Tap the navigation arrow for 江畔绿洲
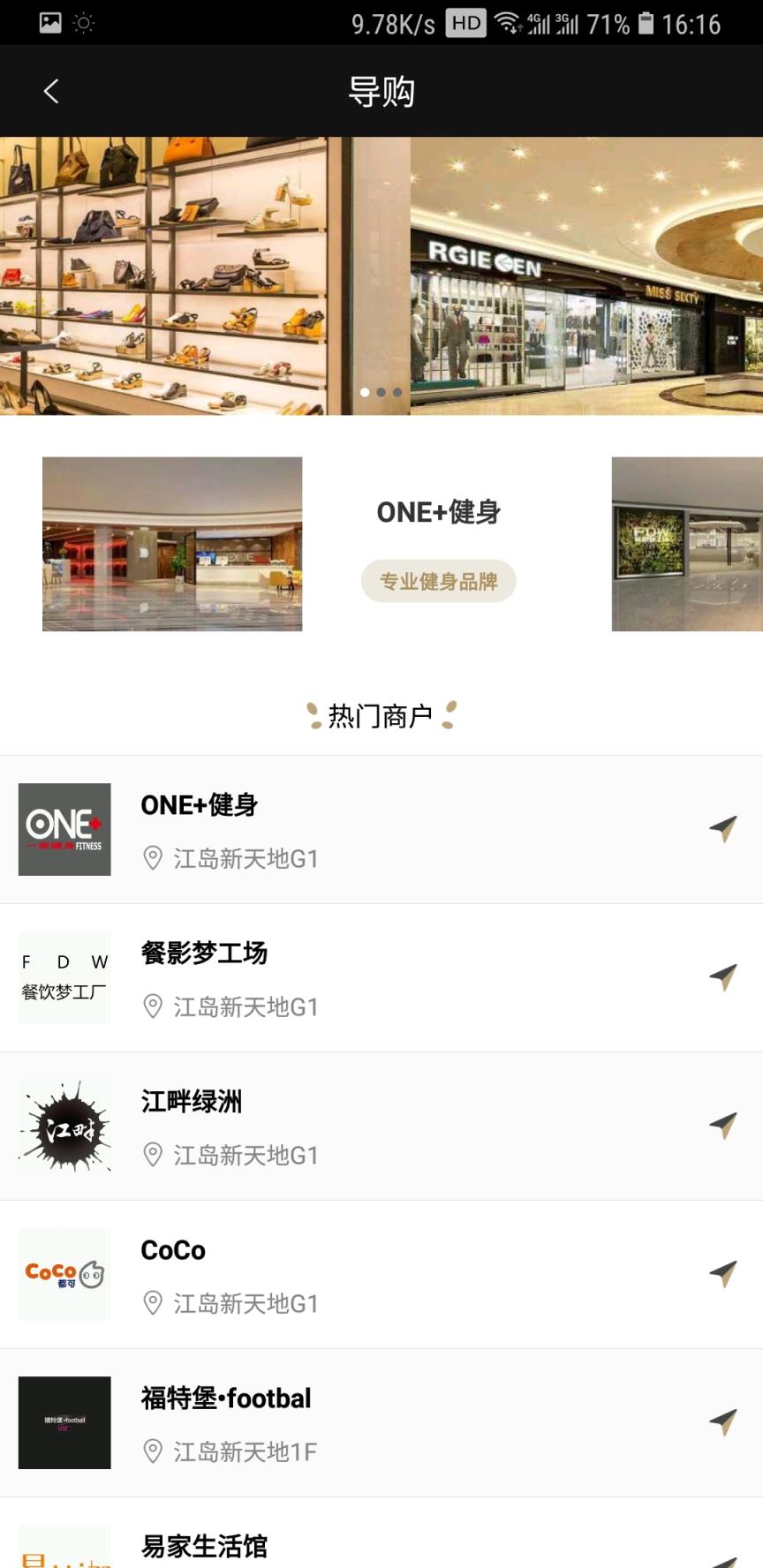763x1568 pixels. (723, 1125)
